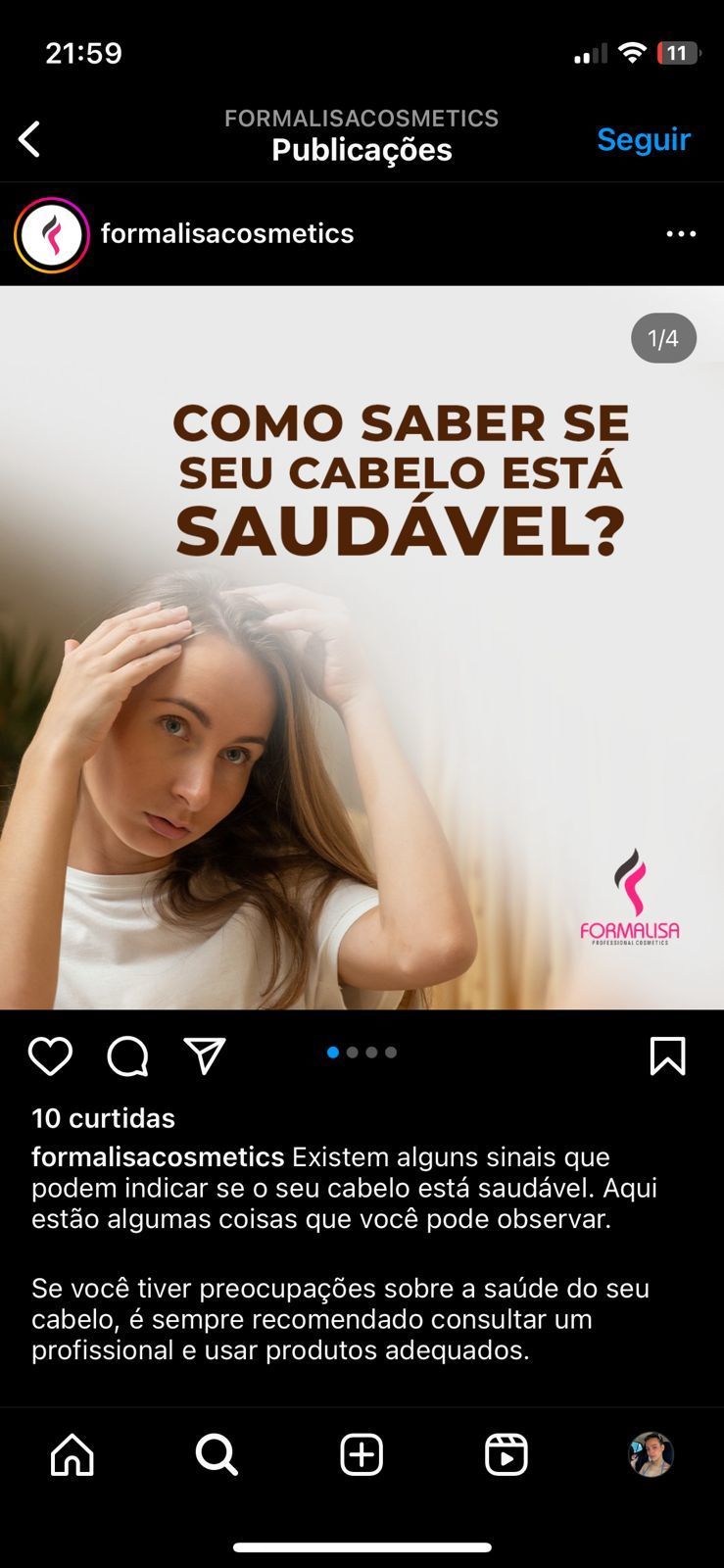This screenshot has width=724, height=1568.
Task: Open the hair health post image
Action: 362,647
